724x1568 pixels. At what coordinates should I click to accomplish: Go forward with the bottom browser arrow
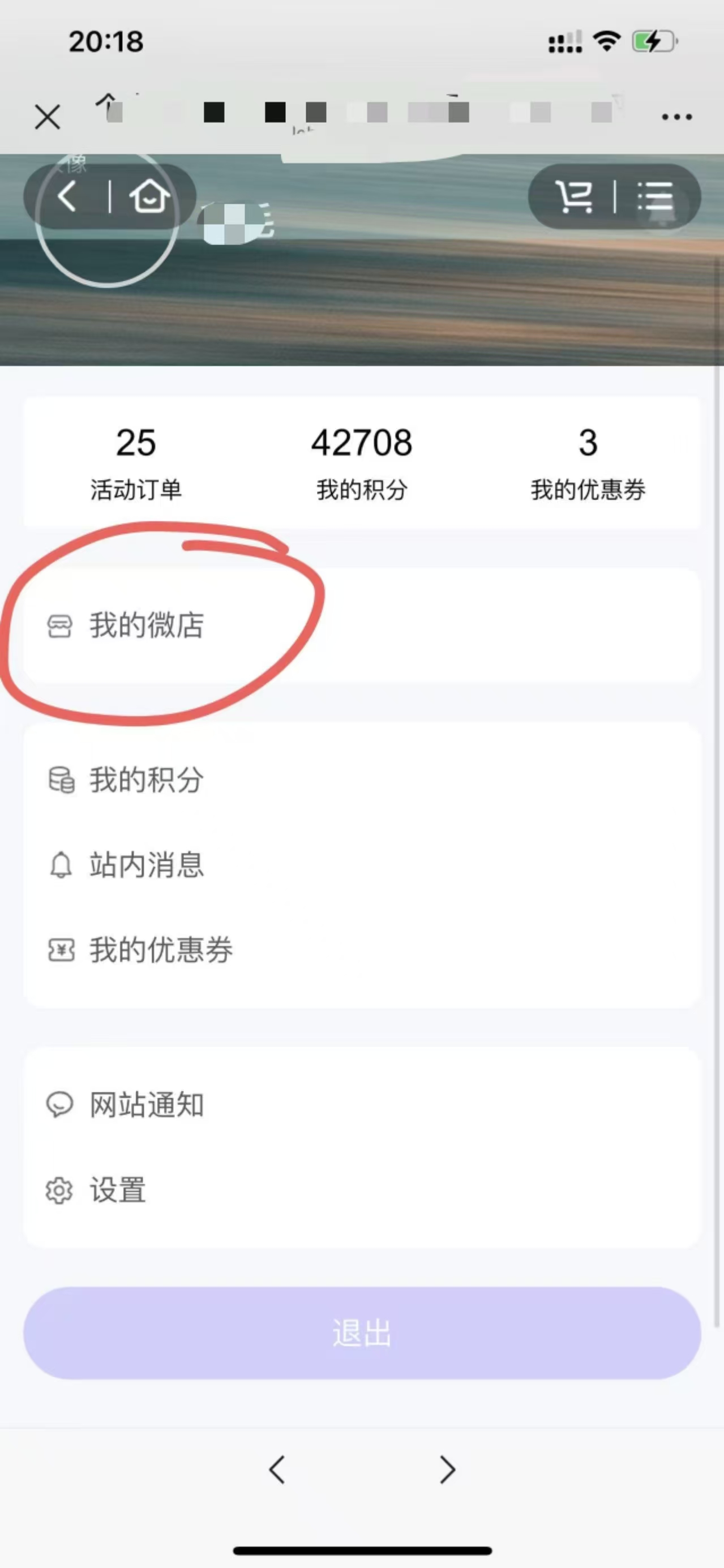[x=448, y=1470]
